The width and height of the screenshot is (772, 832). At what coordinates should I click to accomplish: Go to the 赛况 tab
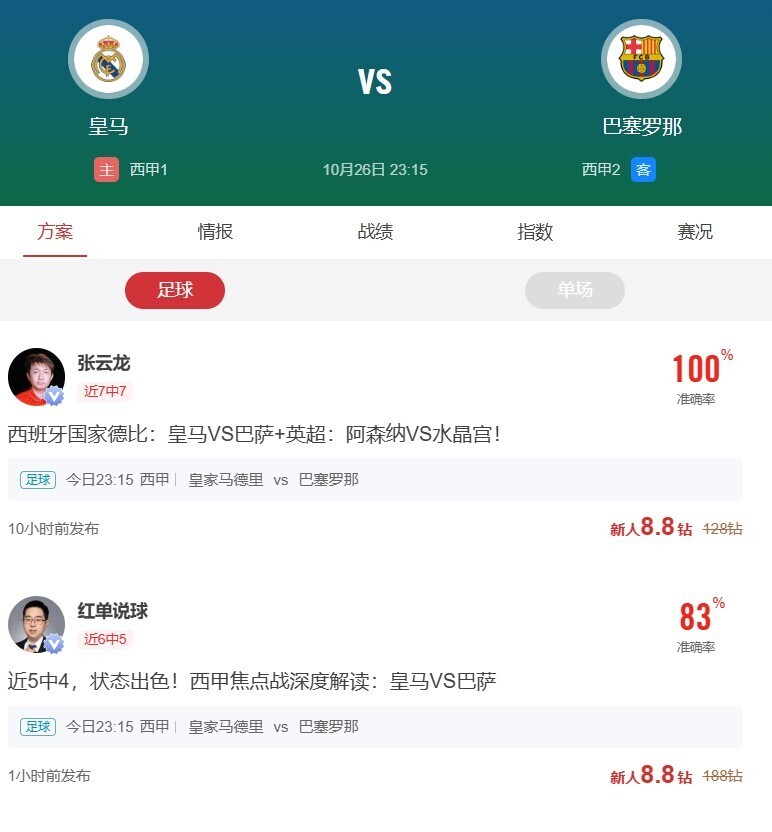[695, 232]
